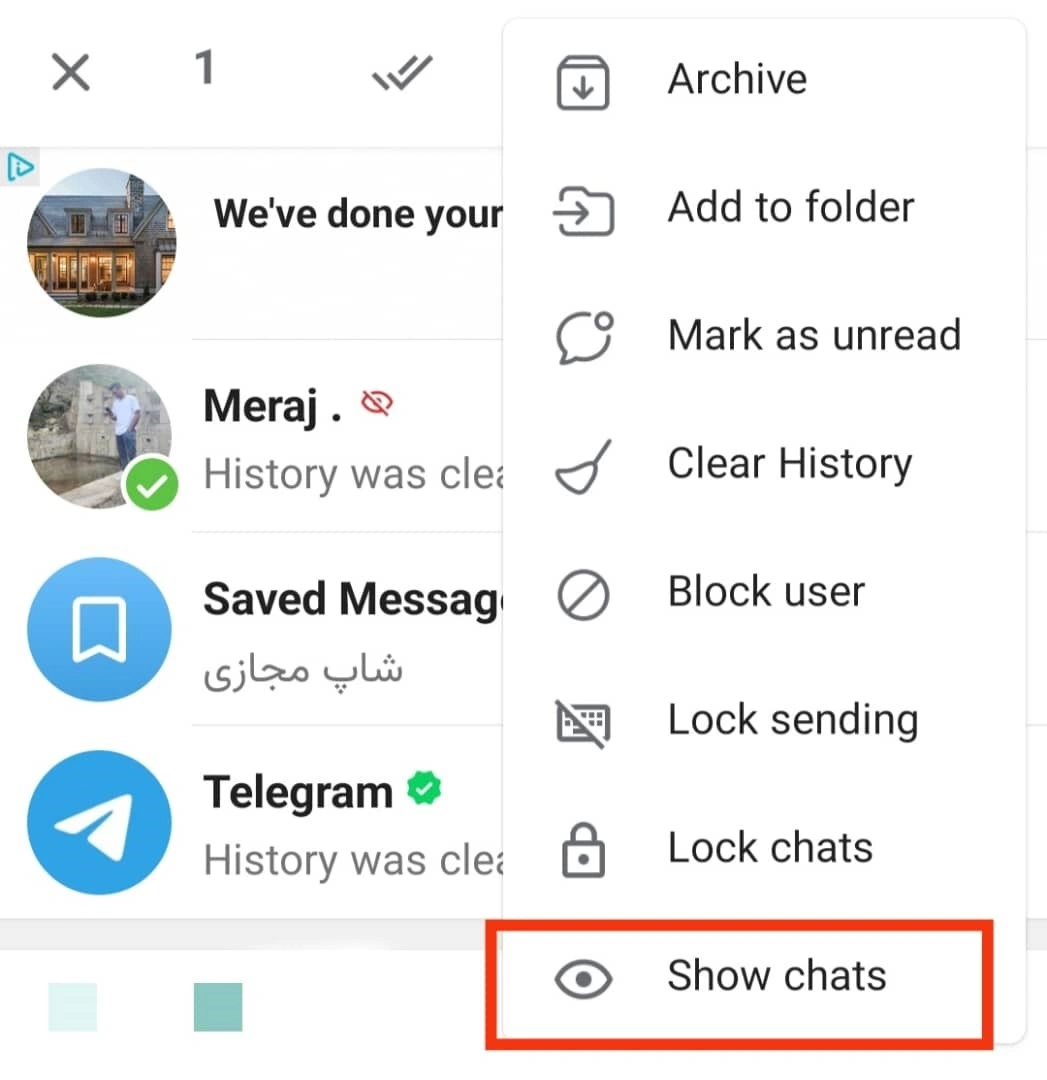Open the chat with Meraj
Viewport: 1047px width, 1080px height.
pyautogui.click(x=300, y=436)
